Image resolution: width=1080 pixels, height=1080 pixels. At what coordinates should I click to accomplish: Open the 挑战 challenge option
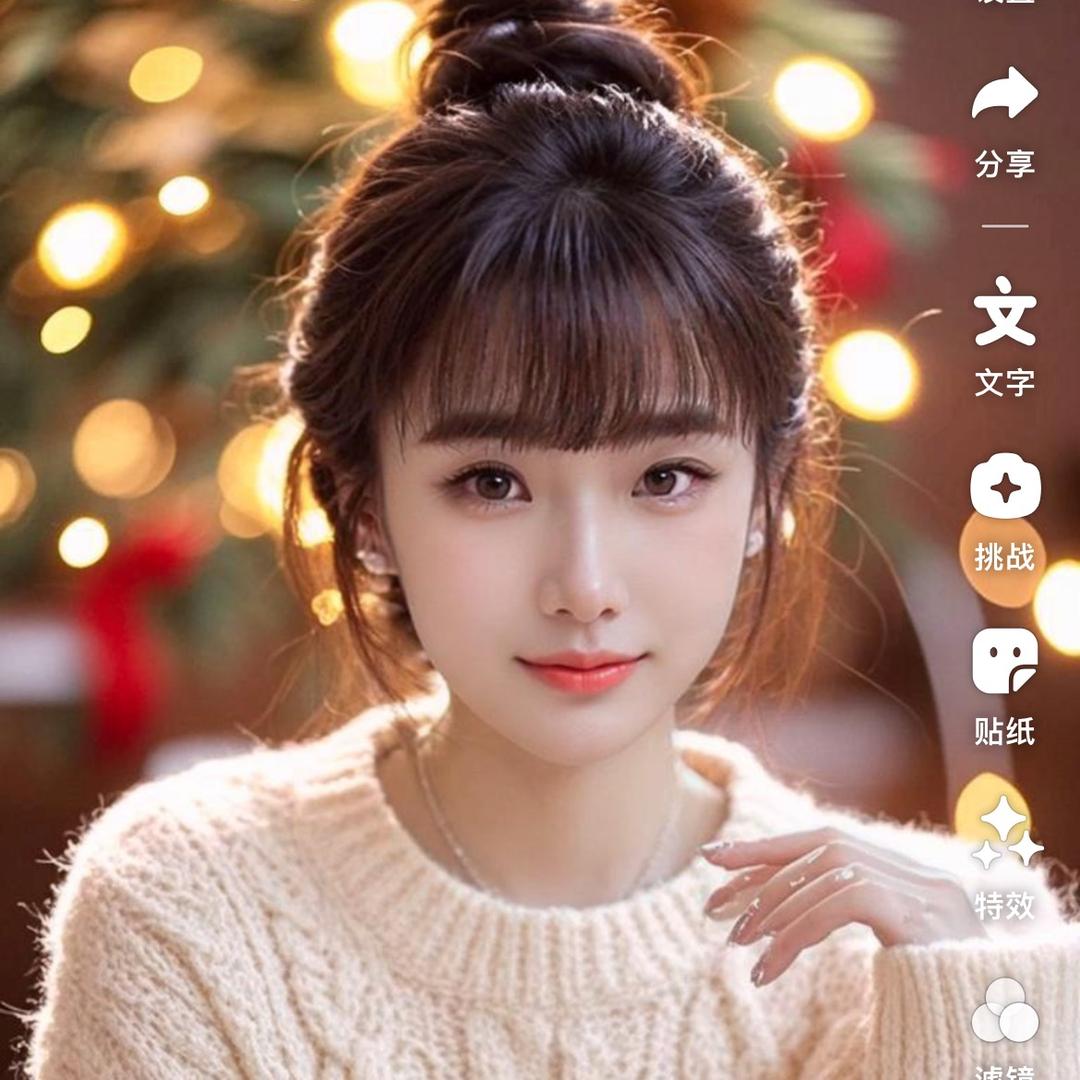[1005, 488]
